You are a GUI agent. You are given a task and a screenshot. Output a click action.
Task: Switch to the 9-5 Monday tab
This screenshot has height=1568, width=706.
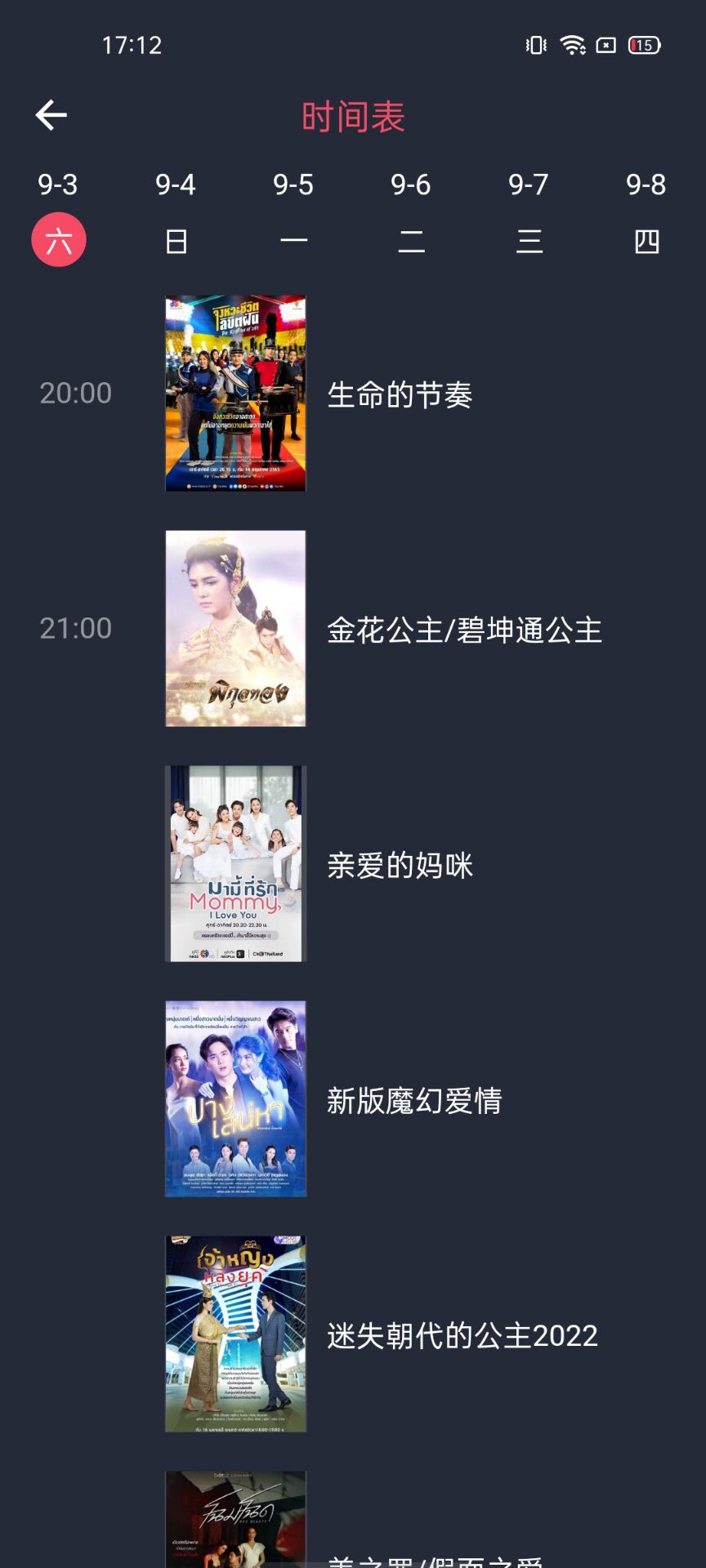(x=293, y=214)
